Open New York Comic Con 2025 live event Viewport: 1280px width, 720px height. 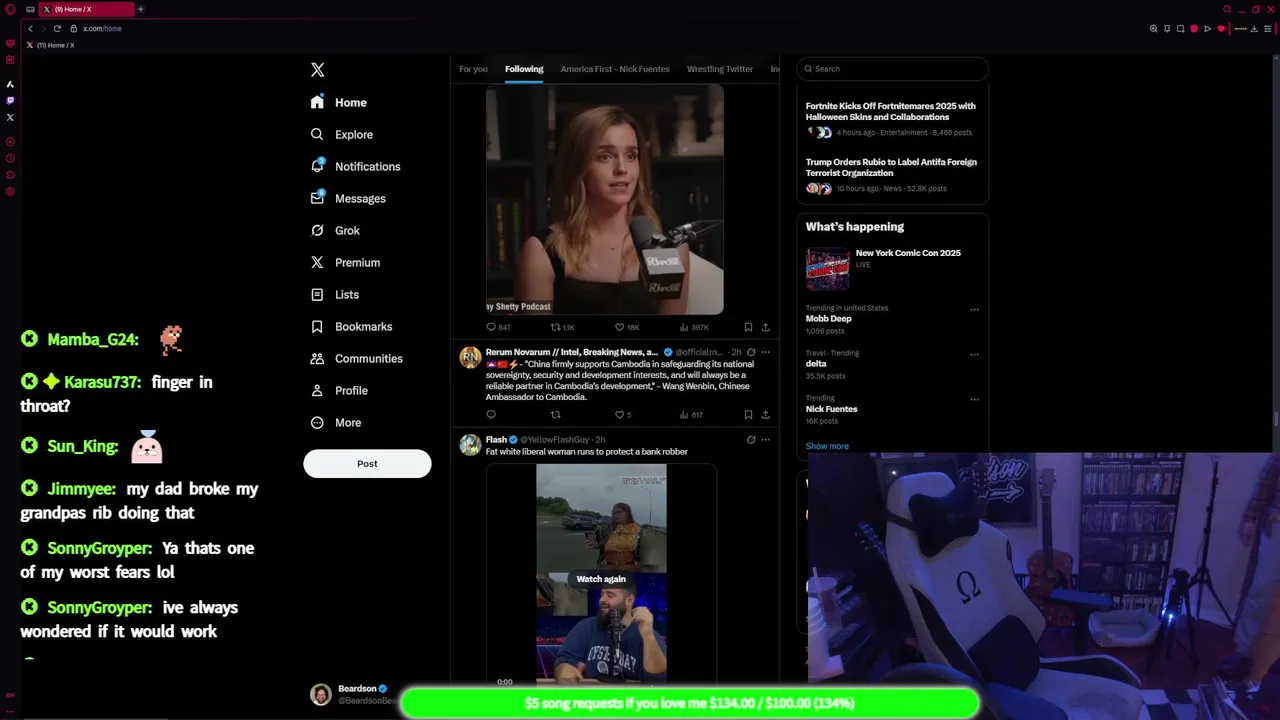coord(907,254)
